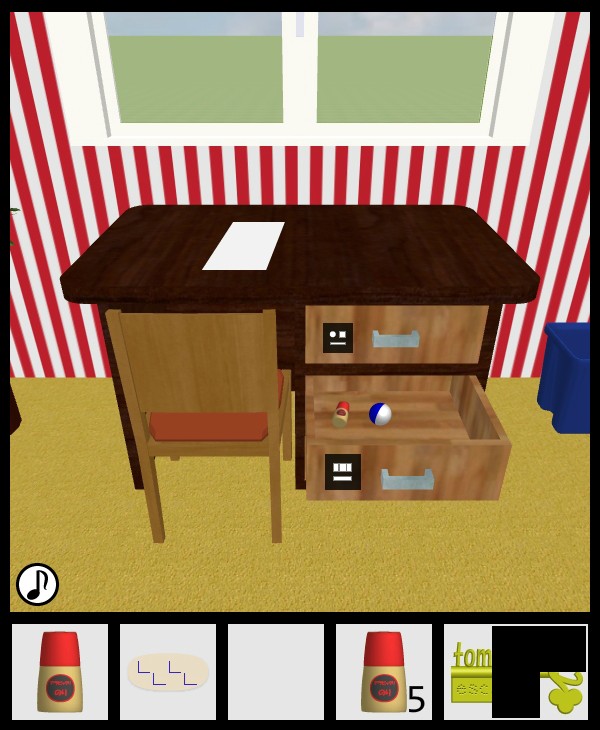This screenshot has height=730, width=600.
Task: Select the inventory bottle without a number
Action: pyautogui.click(x=60, y=672)
